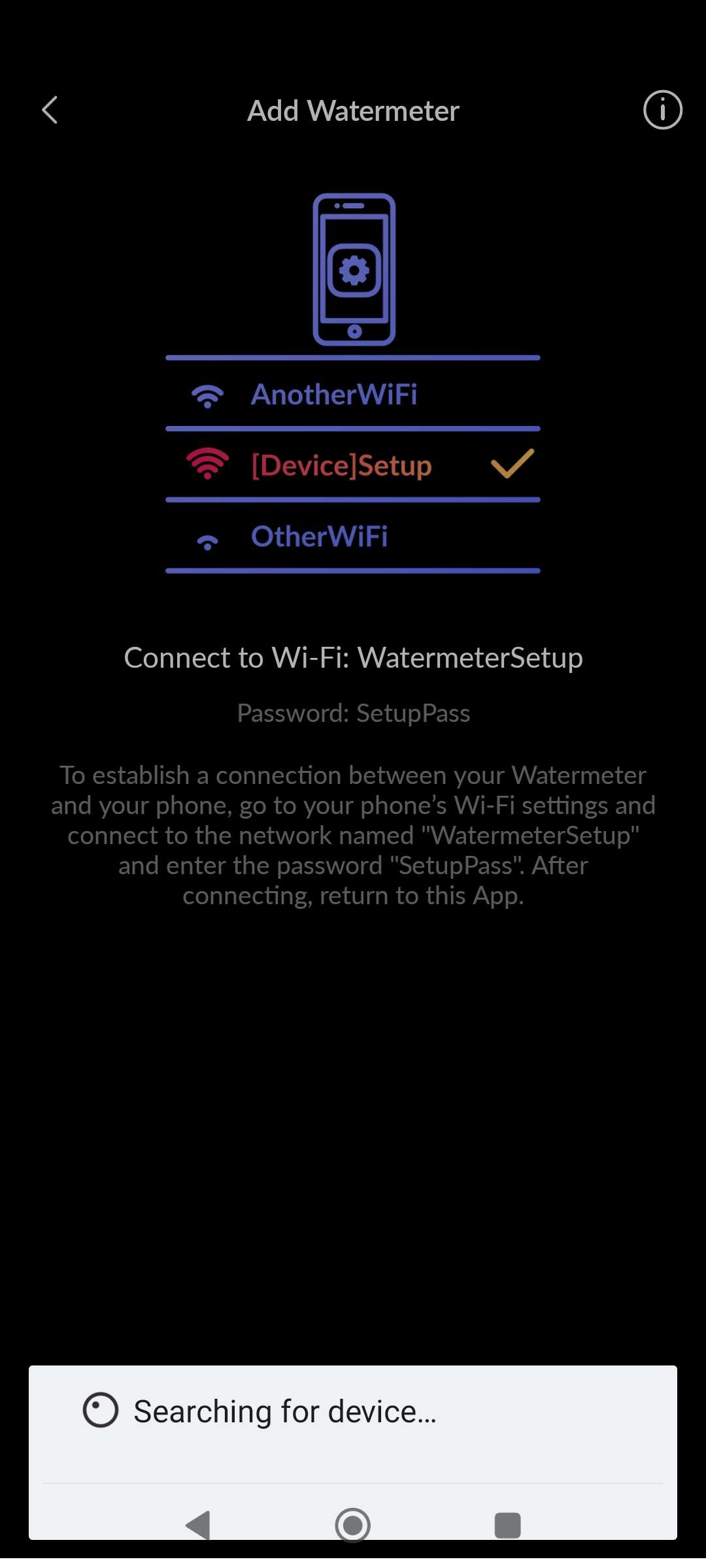Open the info icon for help
The width and height of the screenshot is (706, 1568).
(x=662, y=110)
